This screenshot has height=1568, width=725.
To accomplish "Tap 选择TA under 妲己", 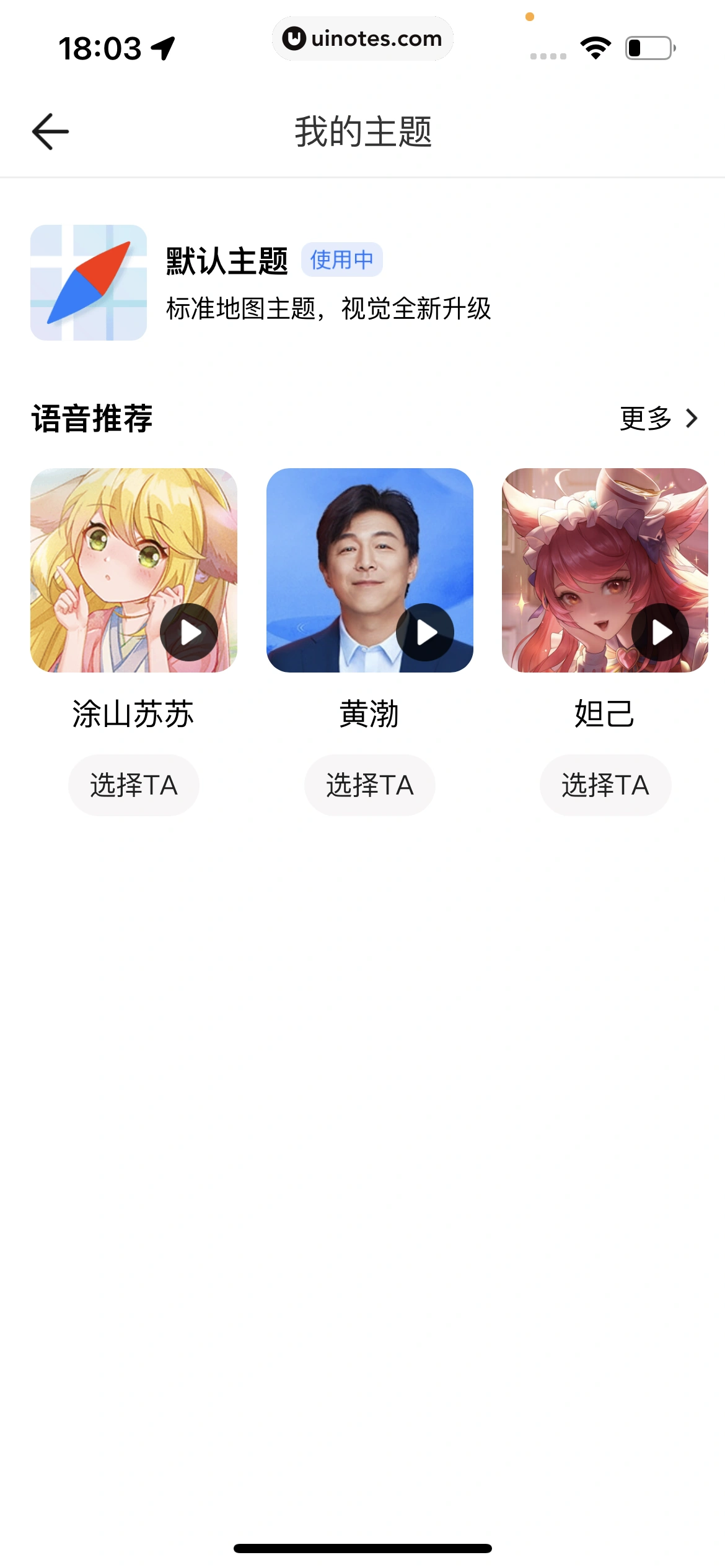I will click(605, 785).
